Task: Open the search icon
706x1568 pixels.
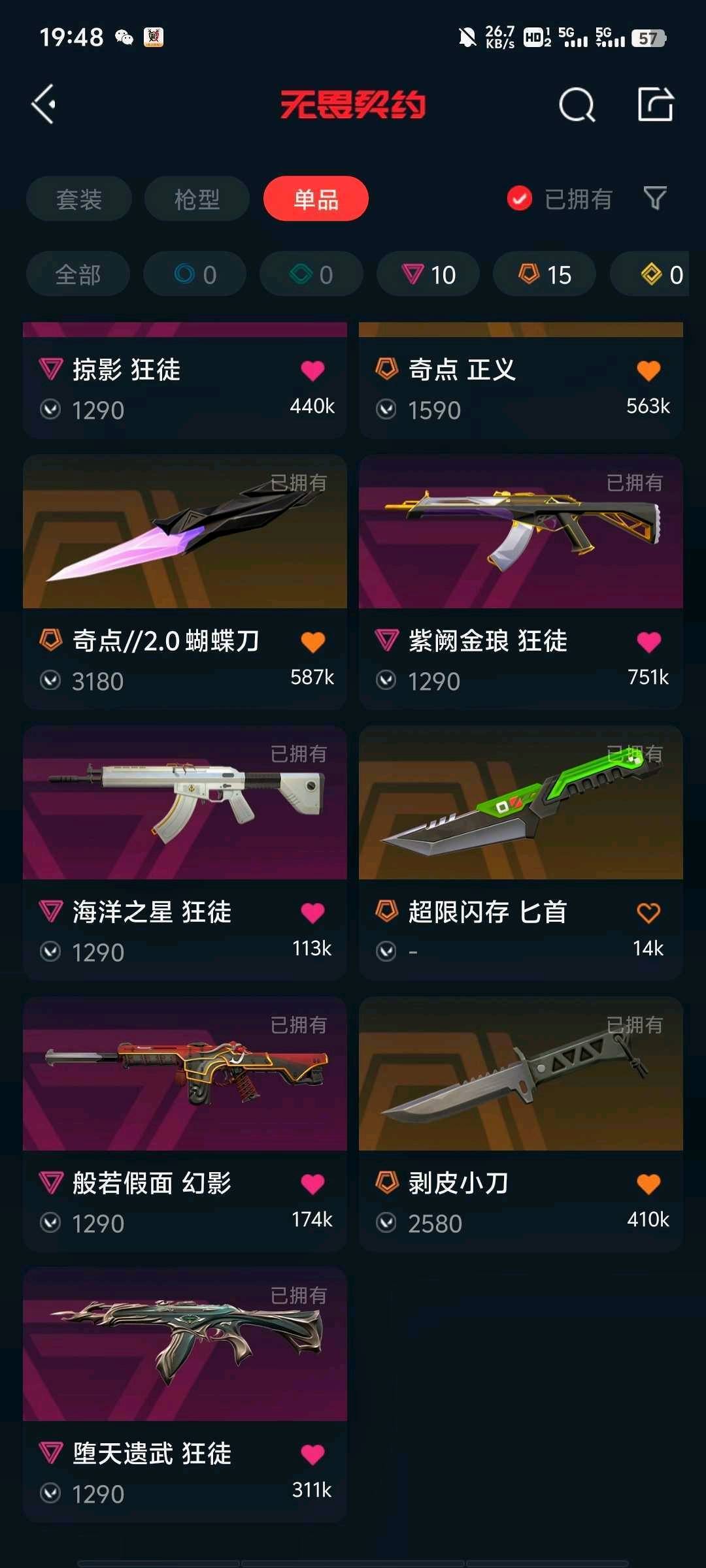Action: coord(577,105)
